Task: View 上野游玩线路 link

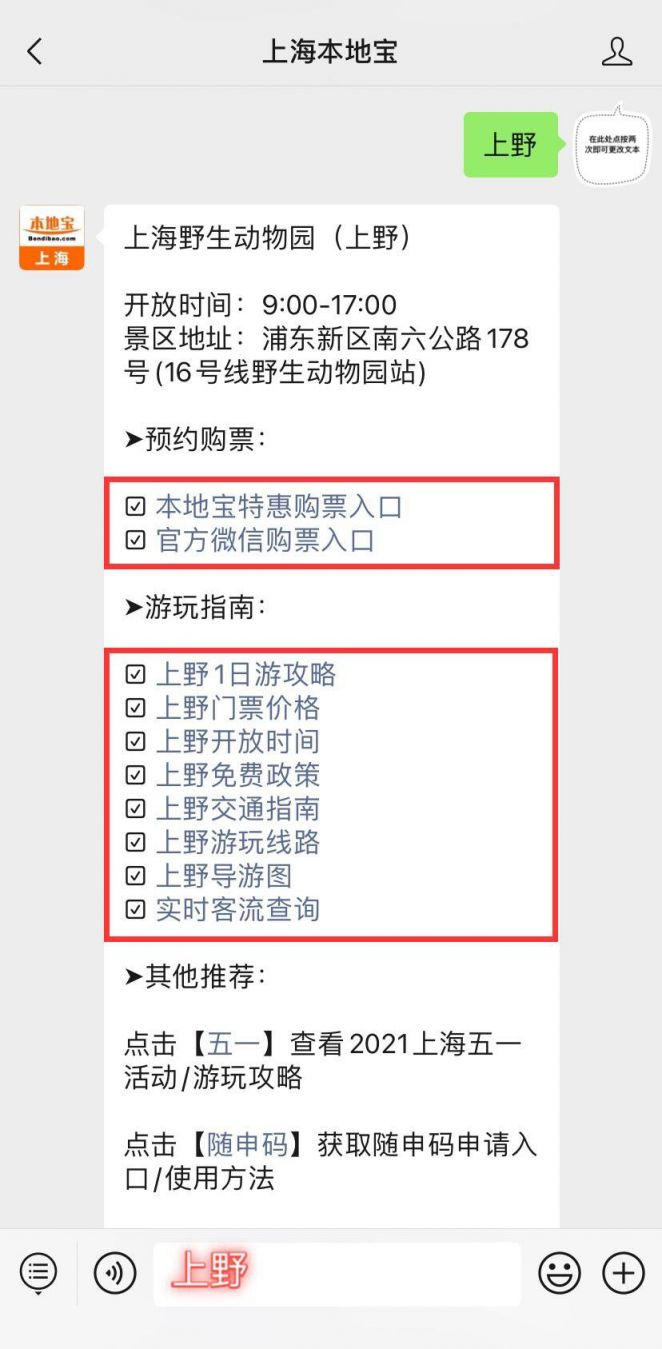Action: pyautogui.click(x=238, y=842)
